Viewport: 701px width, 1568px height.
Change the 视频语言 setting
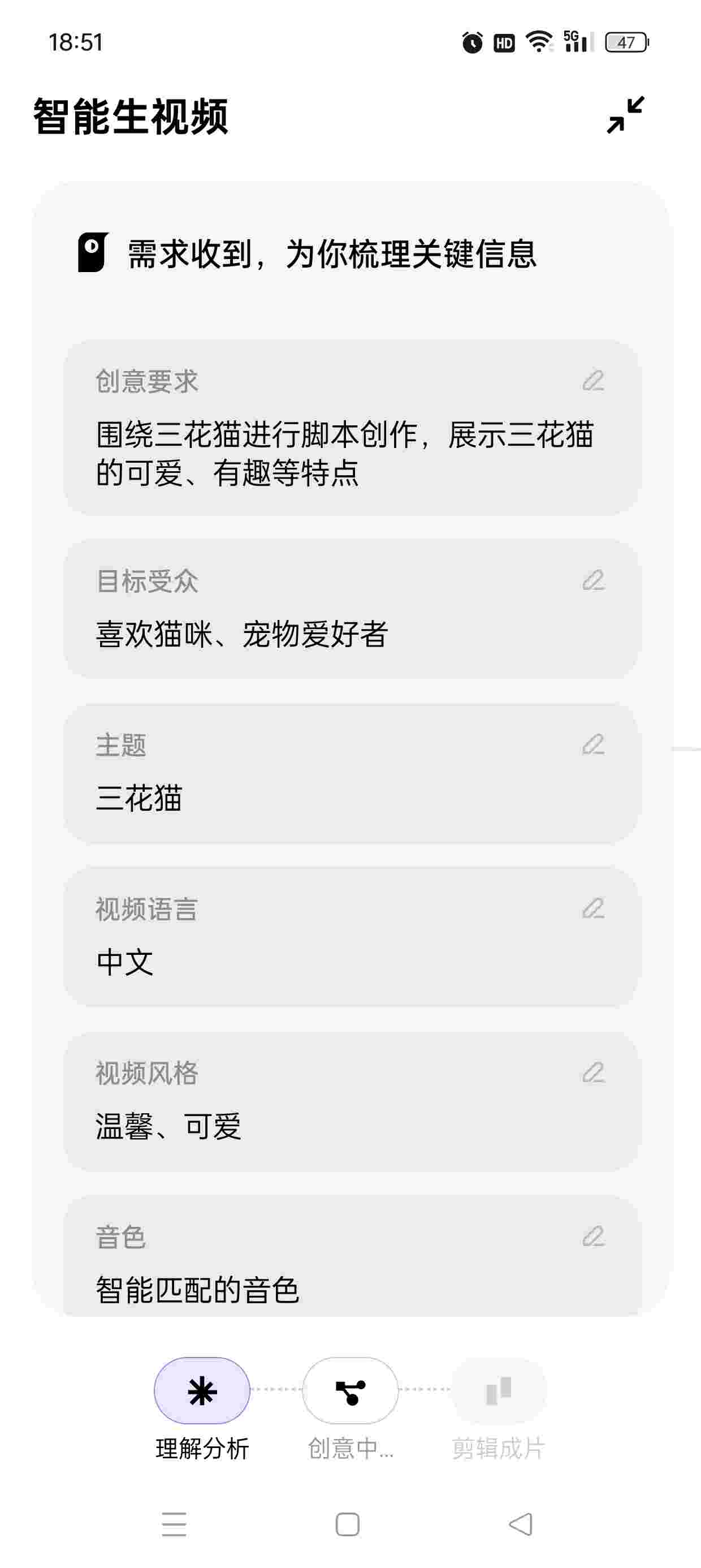(593, 909)
